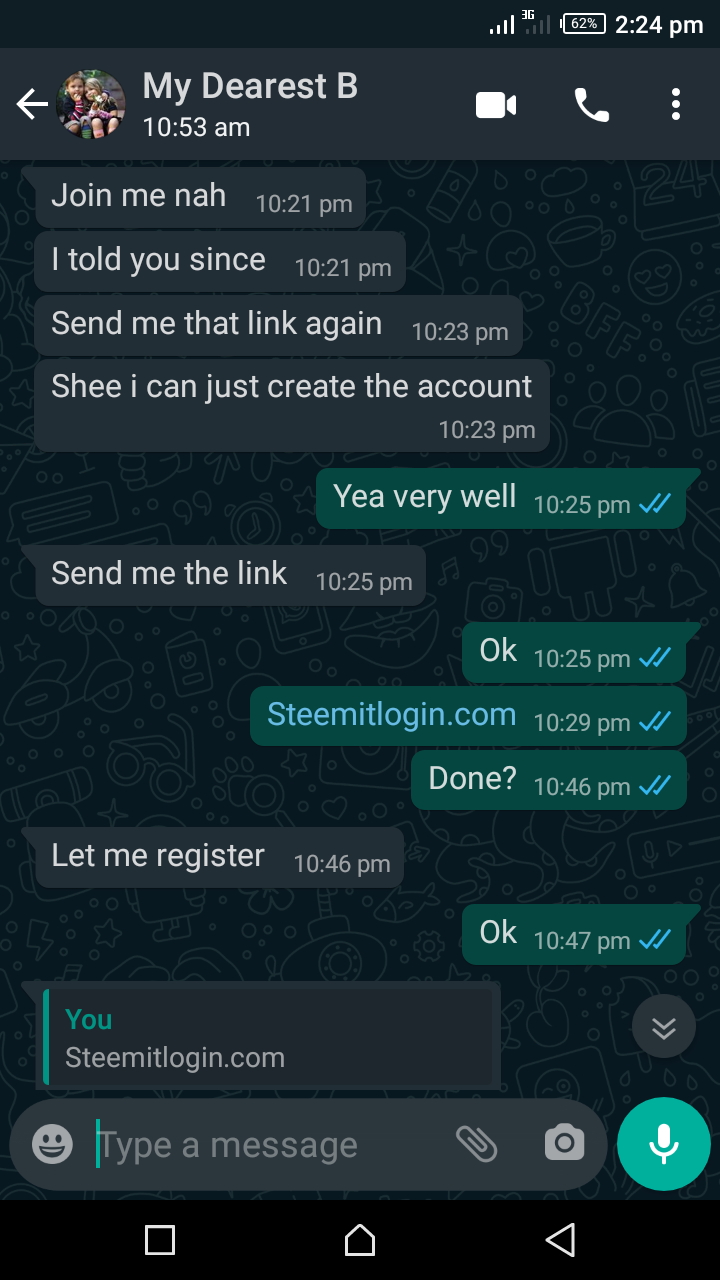Open My Dearest B contact info
Image resolution: width=720 pixels, height=1280 pixels.
250,104
